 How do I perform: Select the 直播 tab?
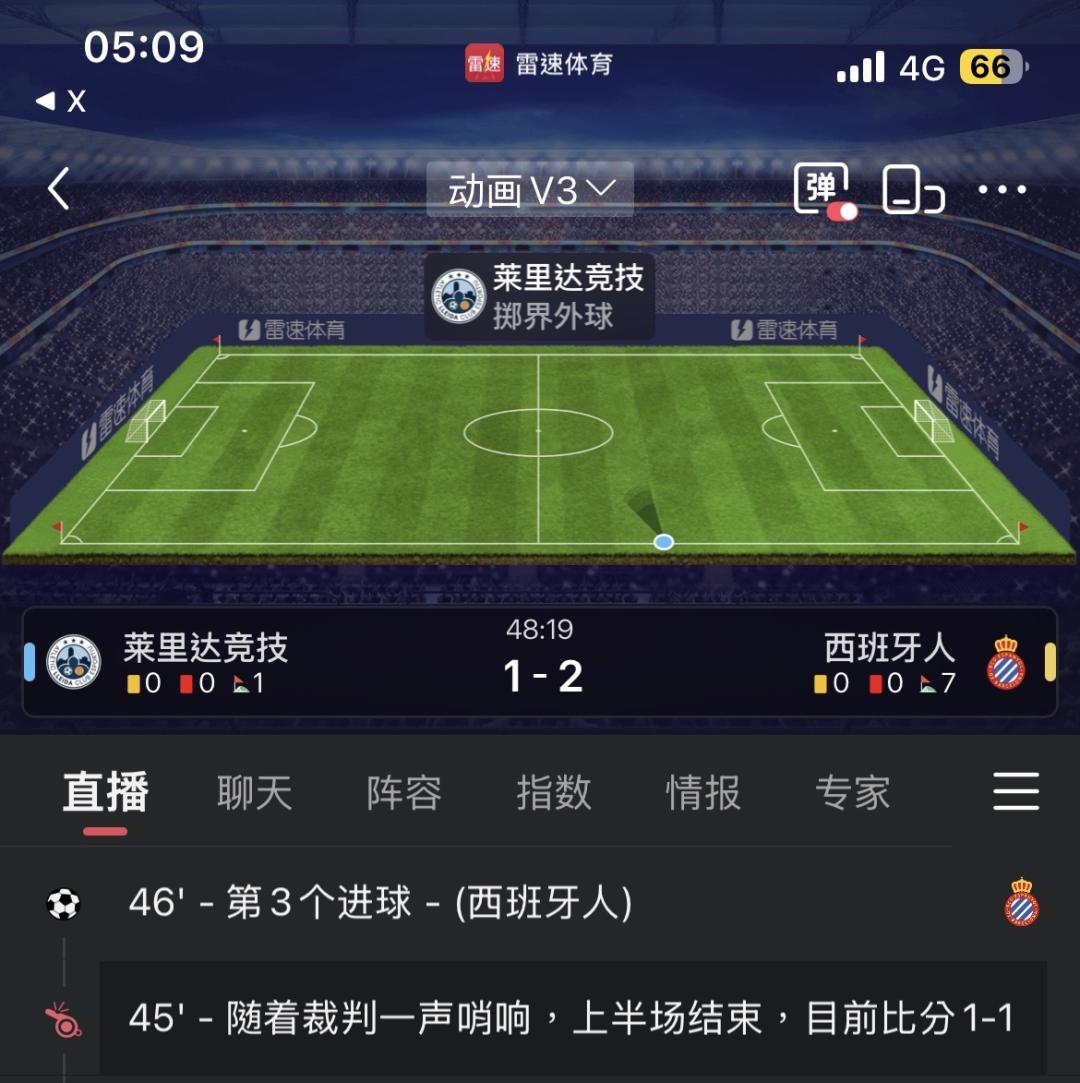[x=105, y=794]
